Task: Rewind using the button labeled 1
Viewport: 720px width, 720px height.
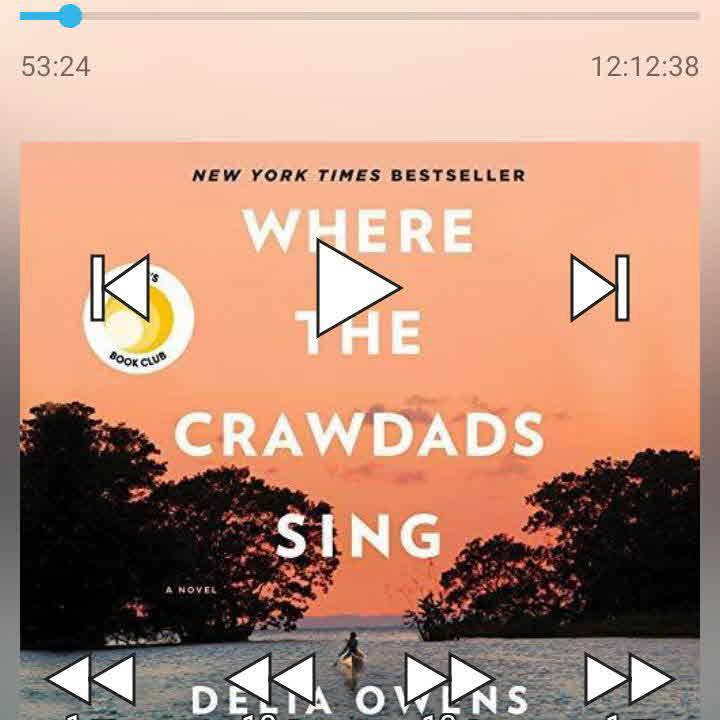Action: 90,680
